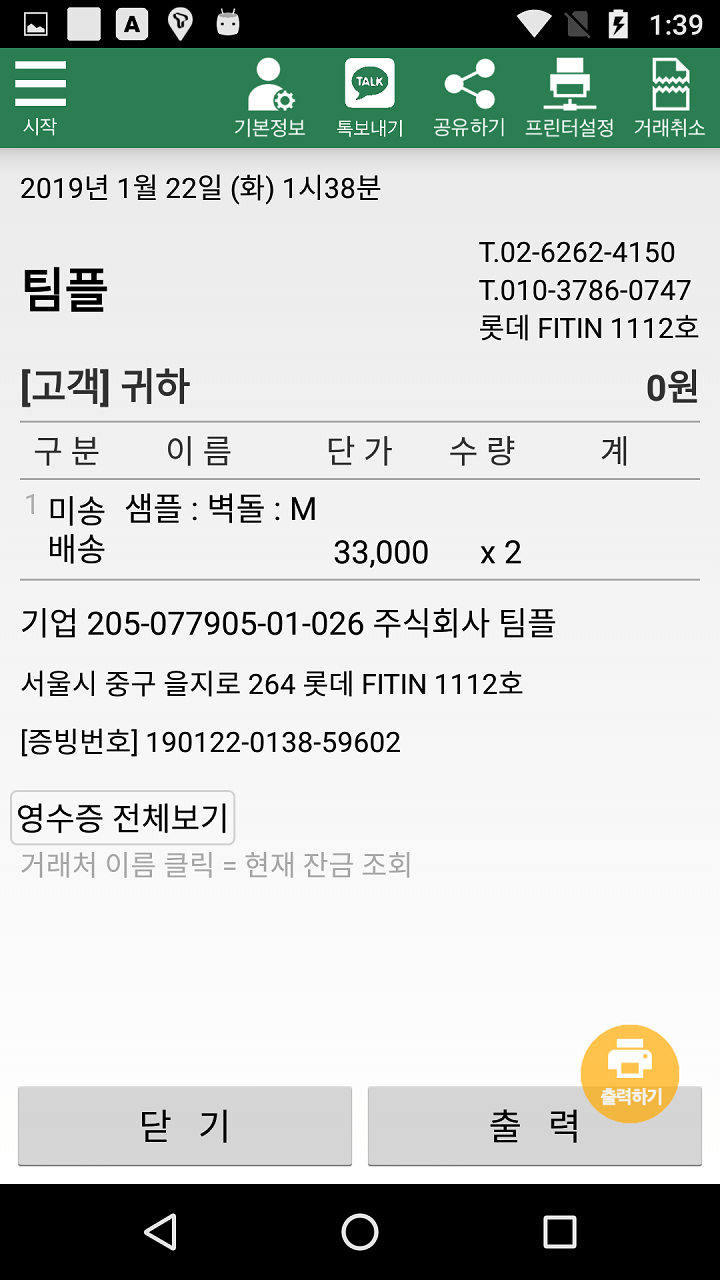This screenshot has width=720, height=1280.
Task: Tap the floating 출력하기 printer button
Action: click(x=630, y=1073)
